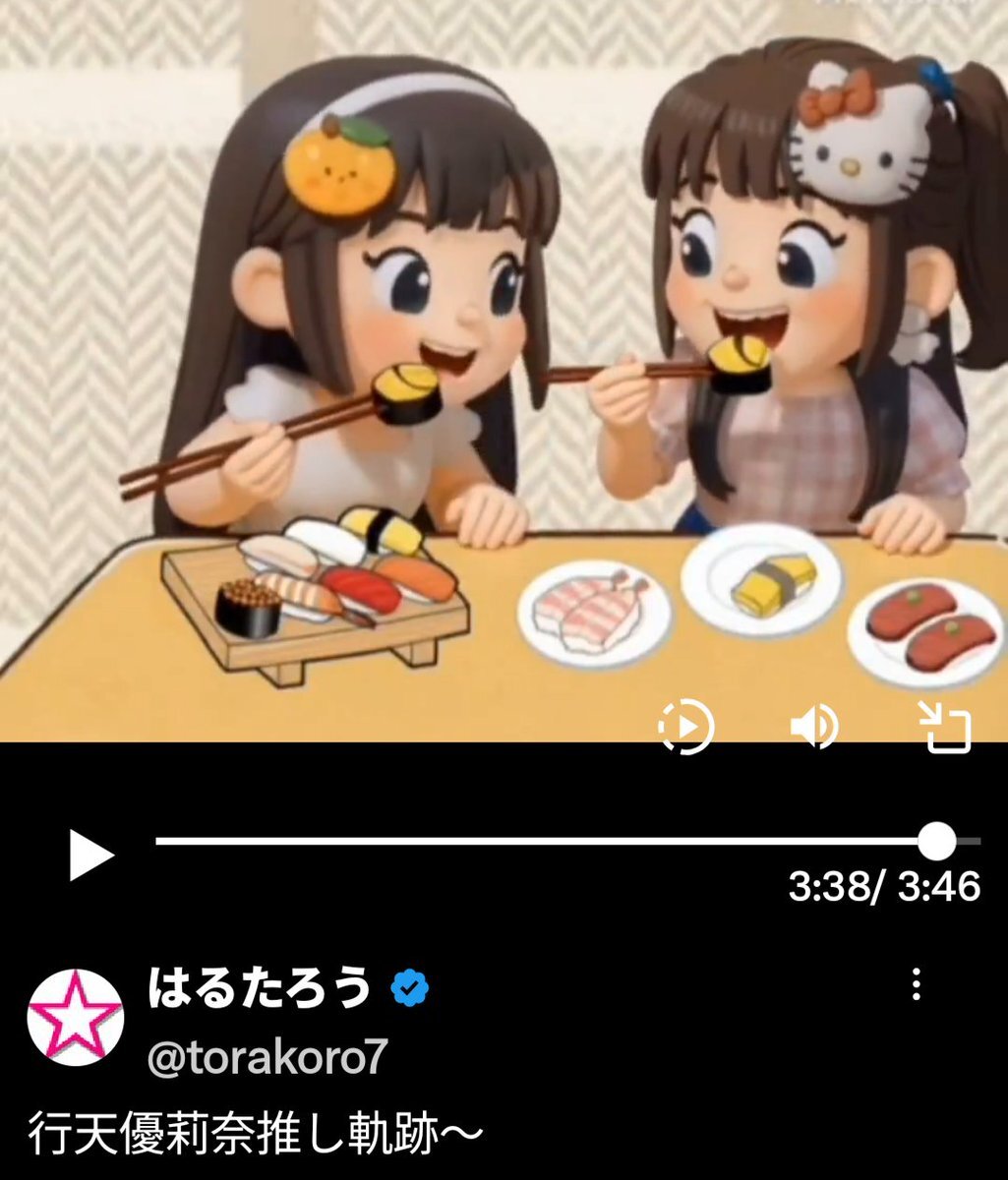This screenshot has width=1008, height=1180.
Task: Open the playback speed option
Action: point(685,728)
